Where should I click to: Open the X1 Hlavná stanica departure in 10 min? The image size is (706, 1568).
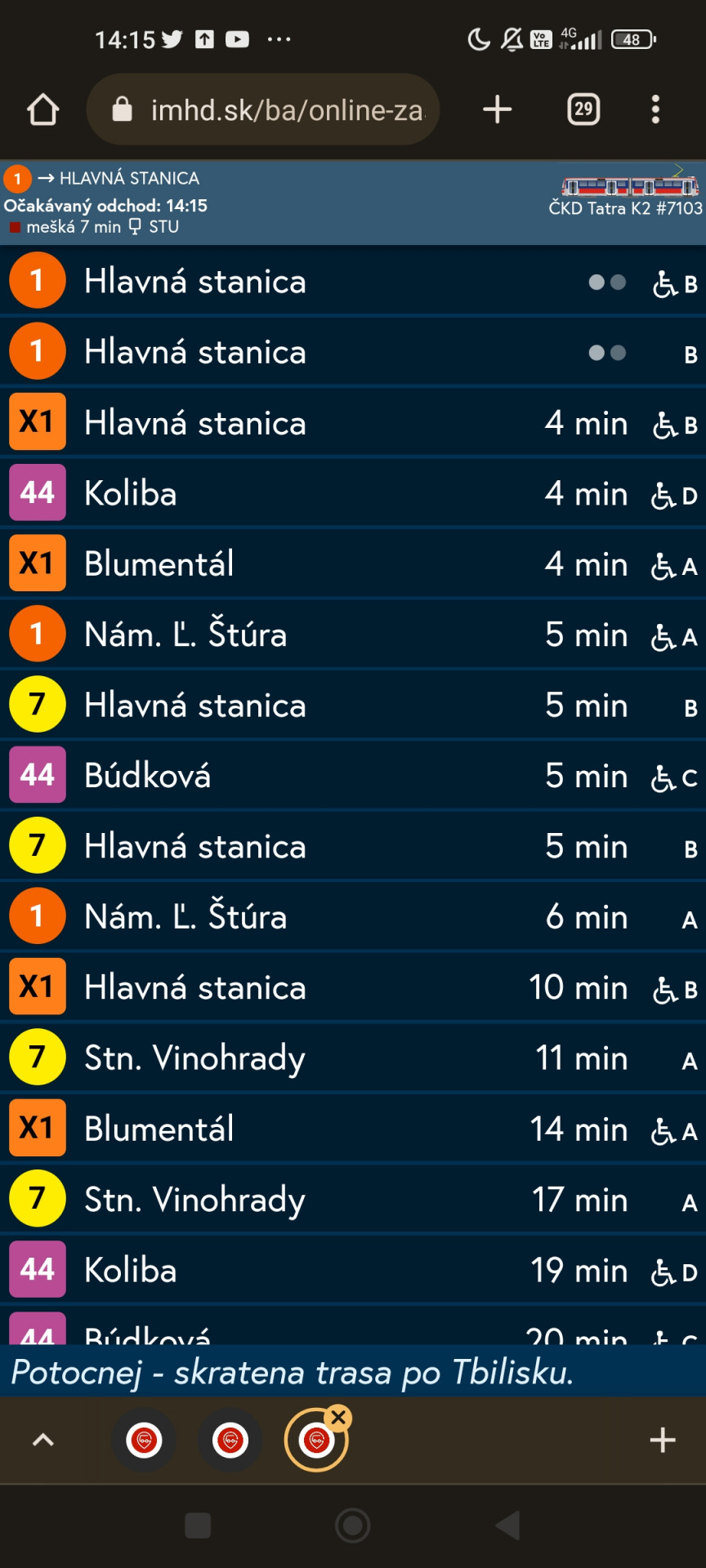[x=353, y=987]
